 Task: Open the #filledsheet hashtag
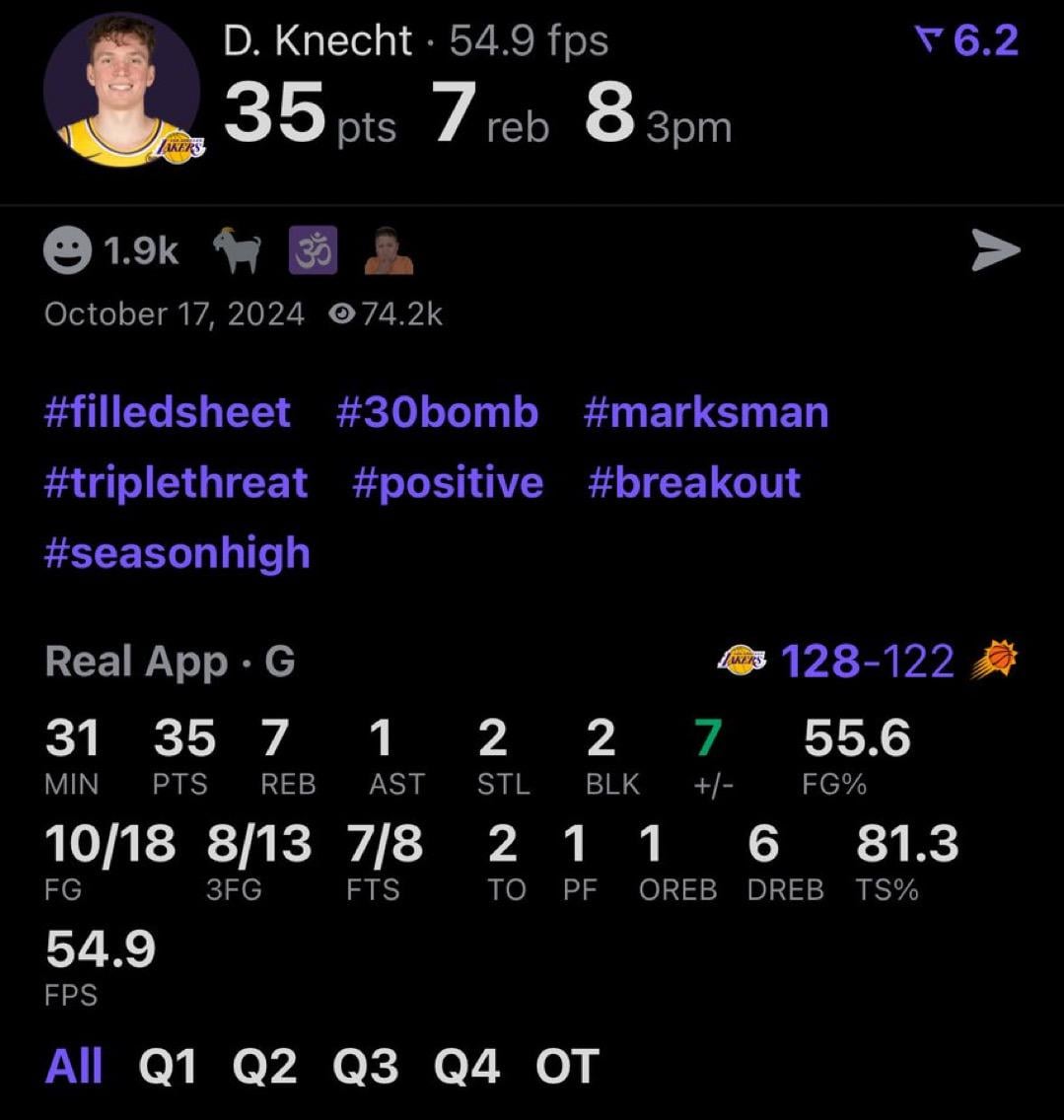[168, 412]
